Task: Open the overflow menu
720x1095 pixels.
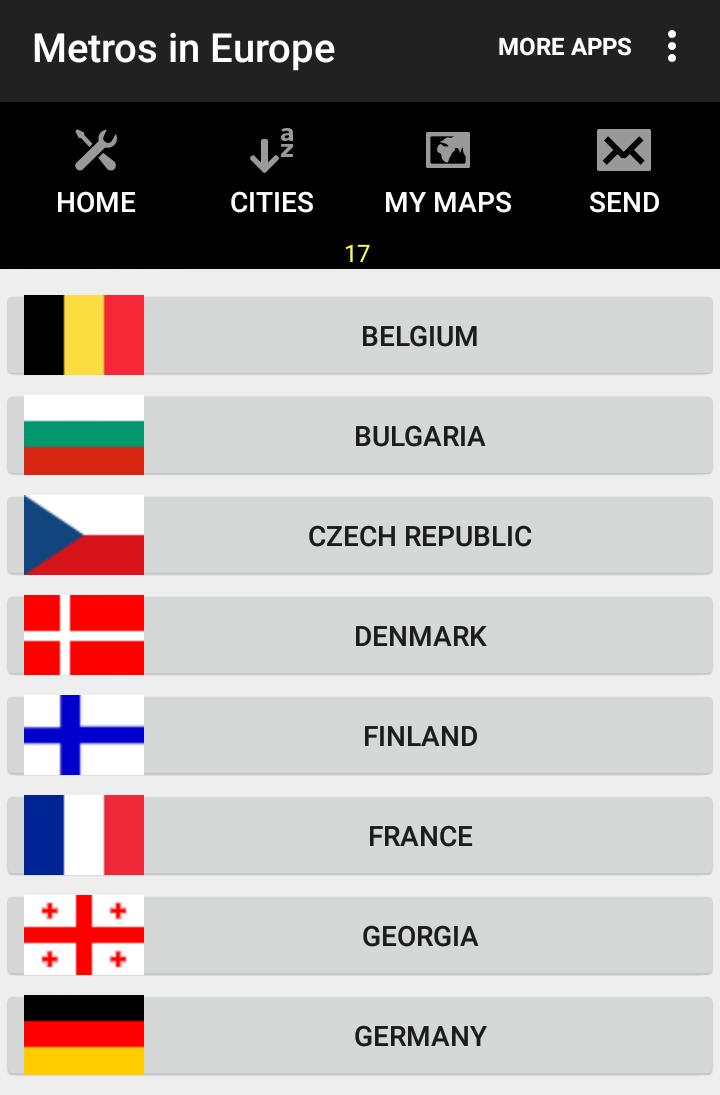Action: 671,47
